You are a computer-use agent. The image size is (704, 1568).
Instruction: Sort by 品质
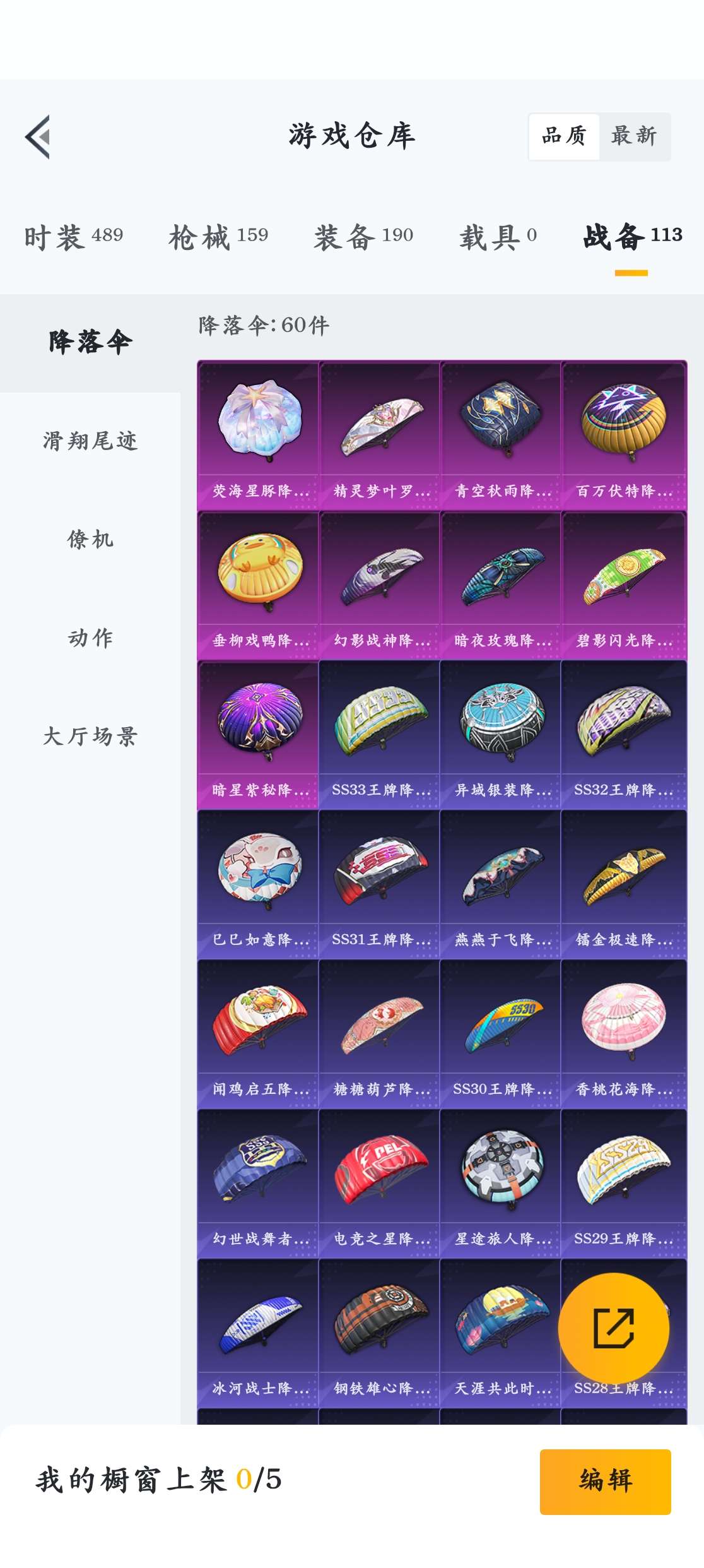pyautogui.click(x=564, y=136)
